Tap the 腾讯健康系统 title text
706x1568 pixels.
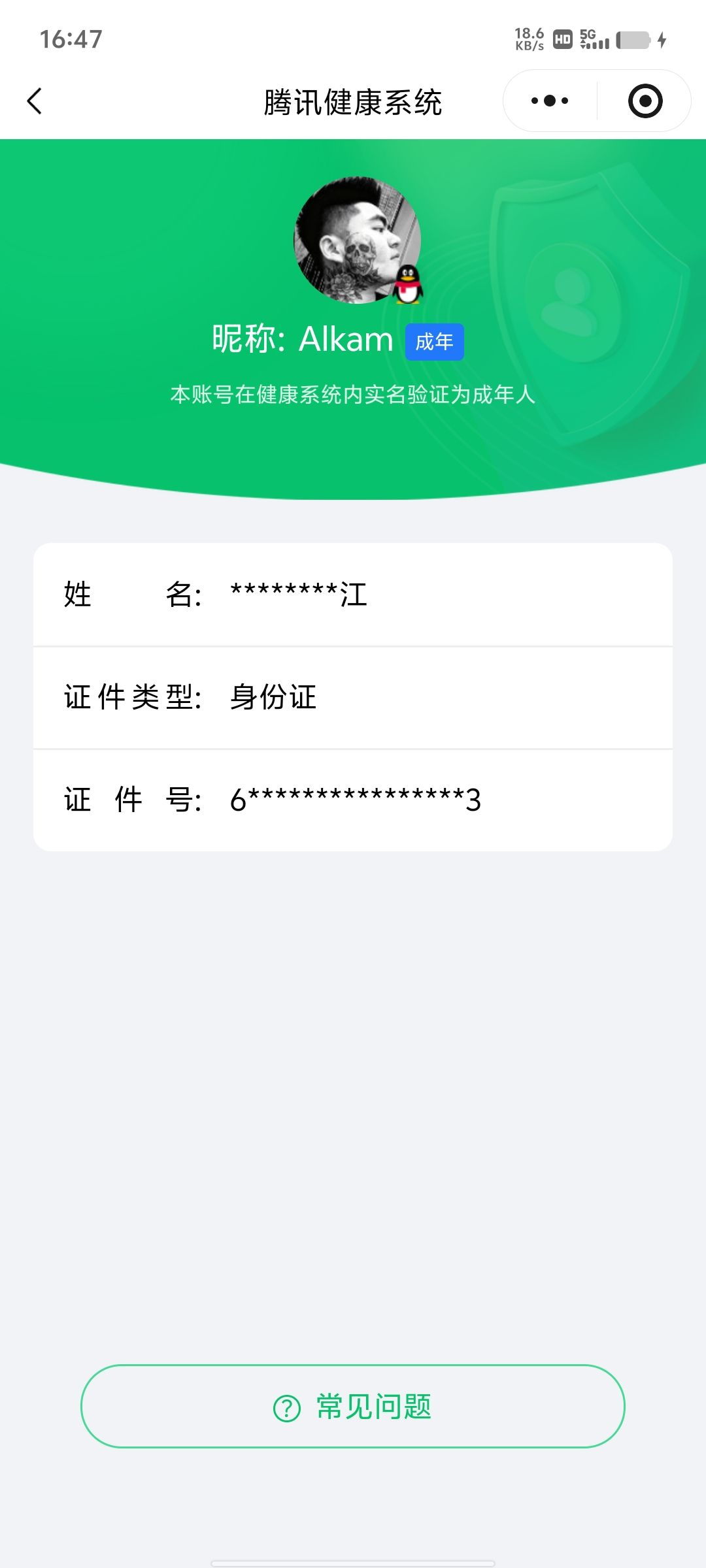point(353,101)
